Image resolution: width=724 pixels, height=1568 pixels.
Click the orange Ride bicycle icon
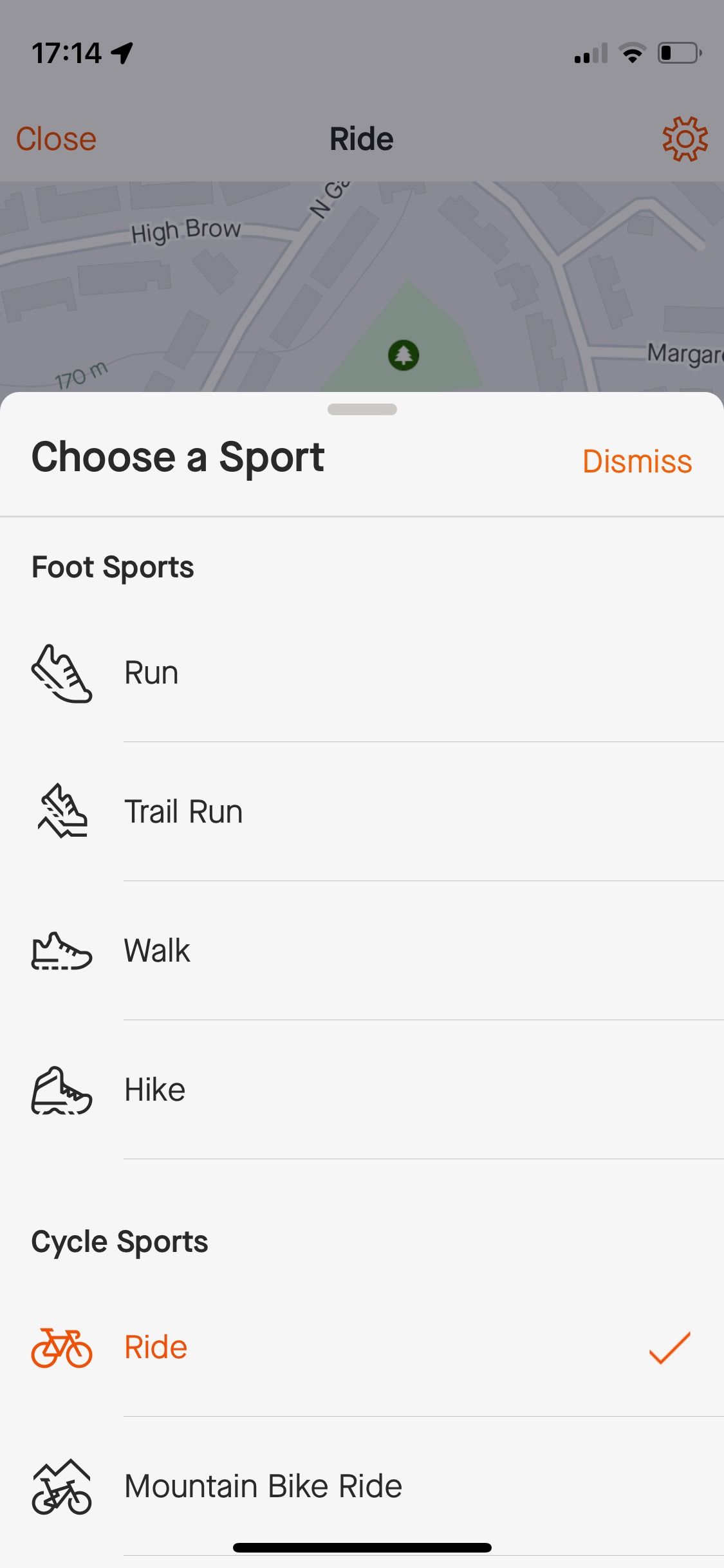point(62,1347)
